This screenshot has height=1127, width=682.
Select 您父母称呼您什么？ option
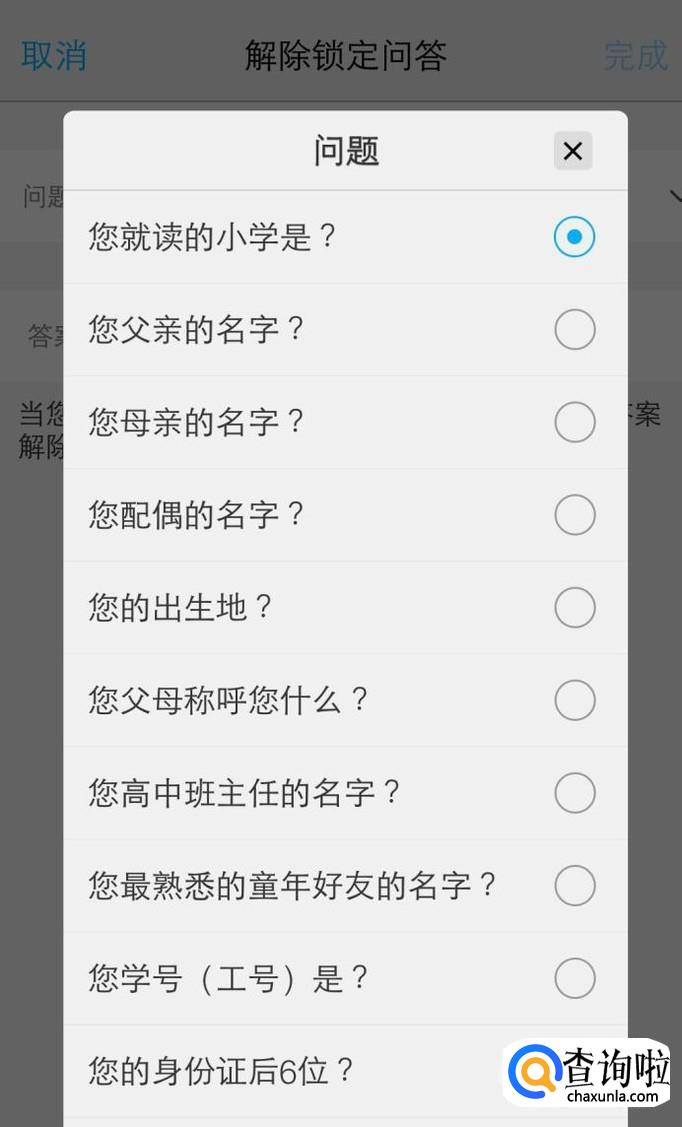click(x=574, y=700)
